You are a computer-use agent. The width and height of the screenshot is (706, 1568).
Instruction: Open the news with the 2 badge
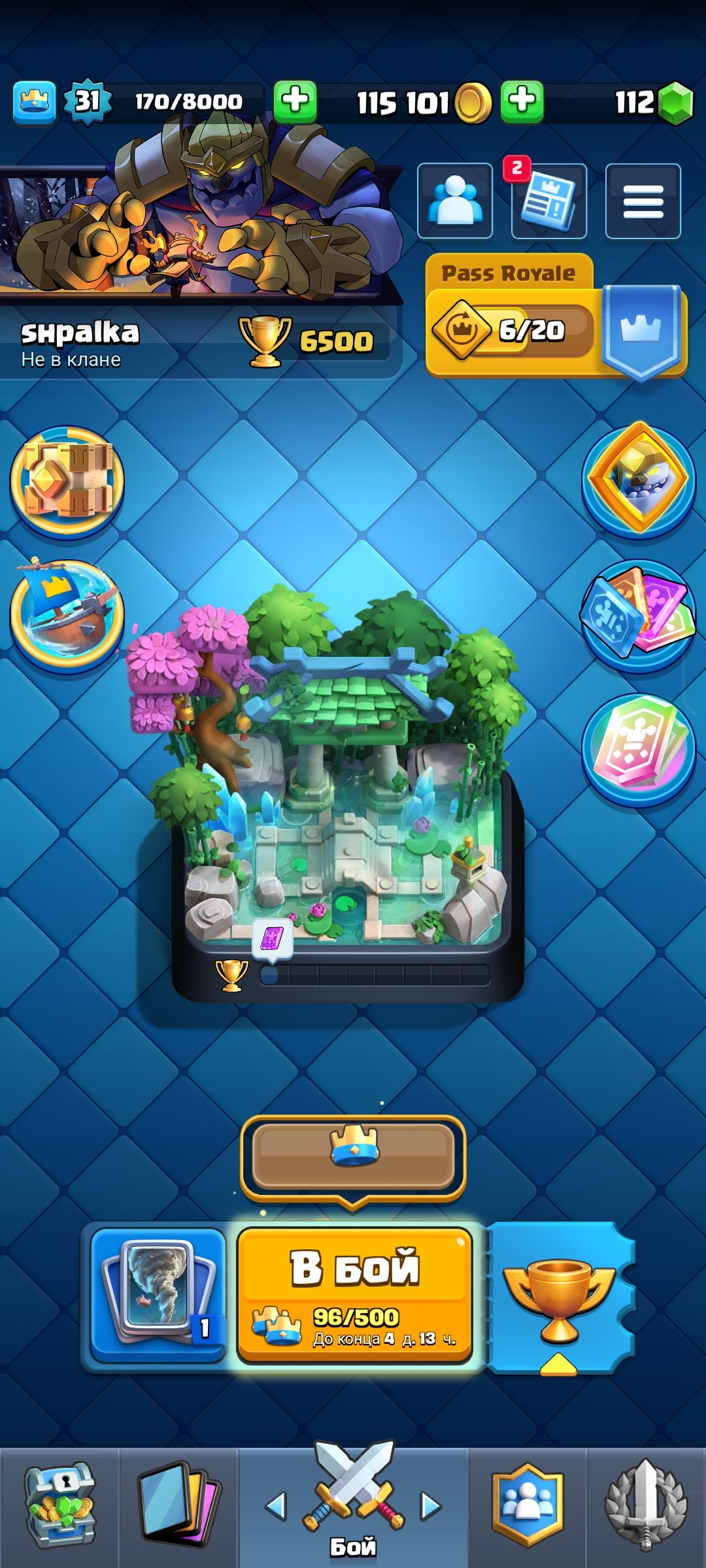tap(548, 201)
